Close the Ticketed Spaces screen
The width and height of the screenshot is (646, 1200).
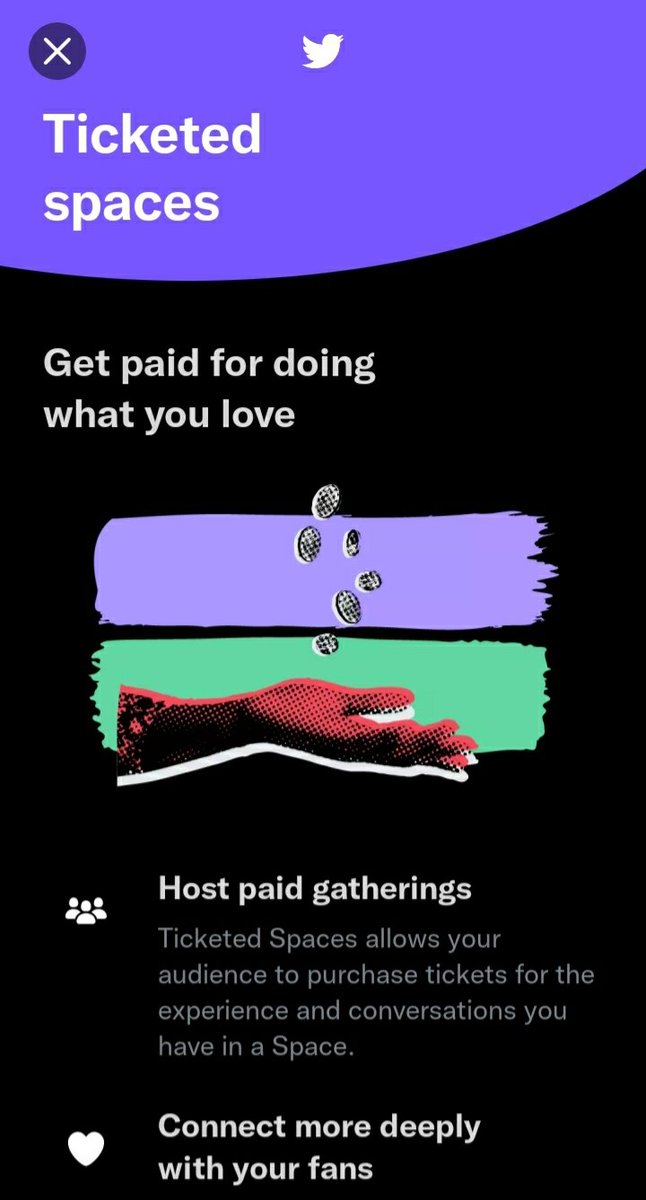(57, 51)
